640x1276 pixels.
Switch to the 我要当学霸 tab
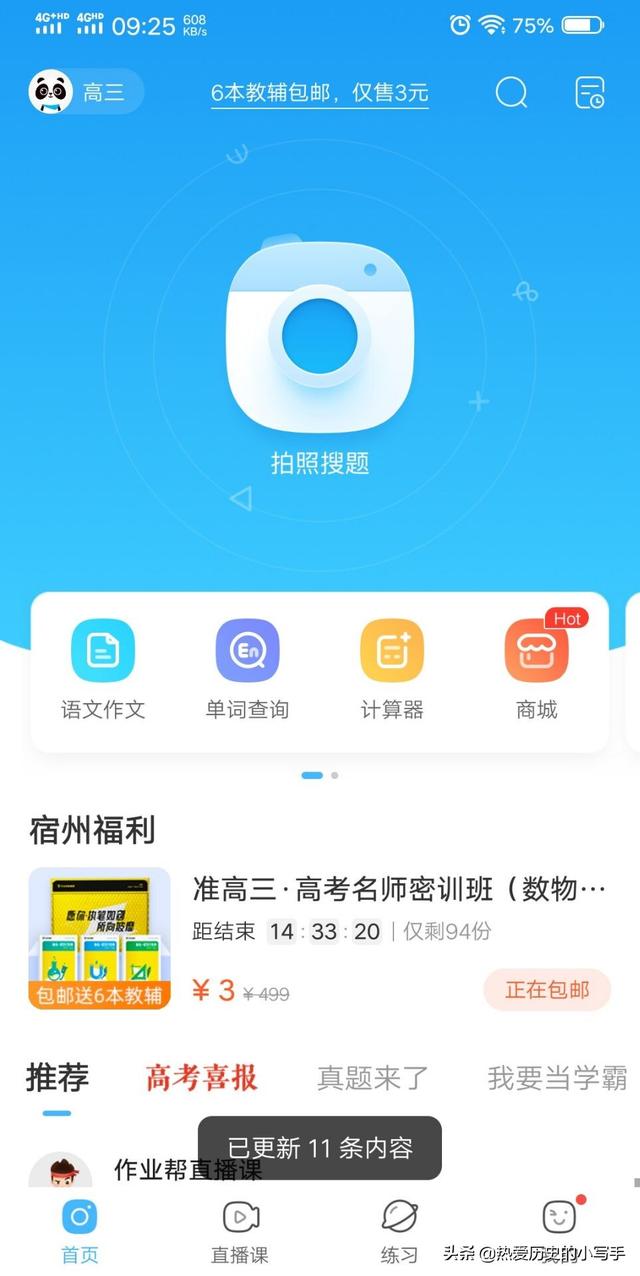557,1078
